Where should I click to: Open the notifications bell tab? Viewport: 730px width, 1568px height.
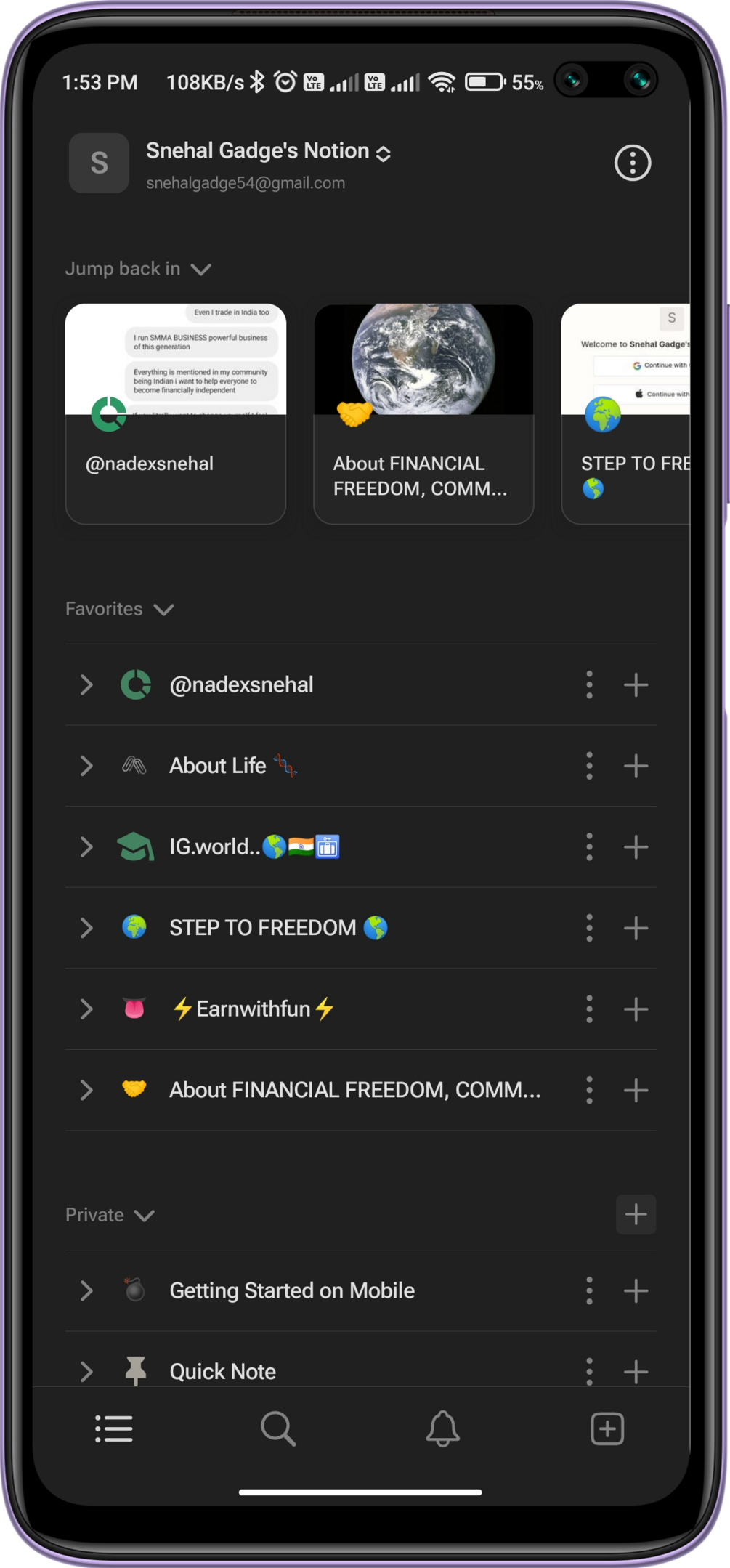442,1428
